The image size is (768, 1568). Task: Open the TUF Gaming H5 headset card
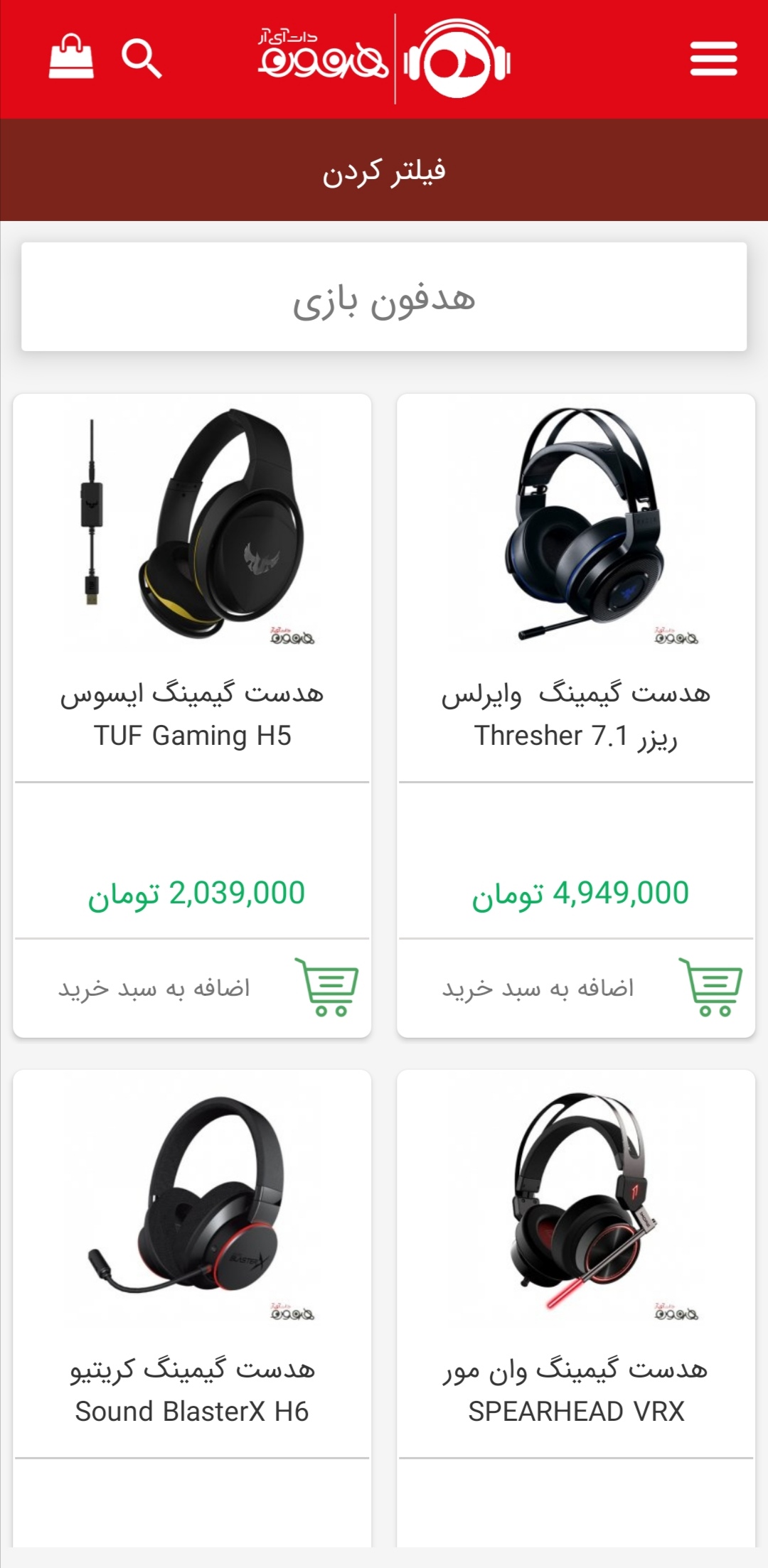192,530
